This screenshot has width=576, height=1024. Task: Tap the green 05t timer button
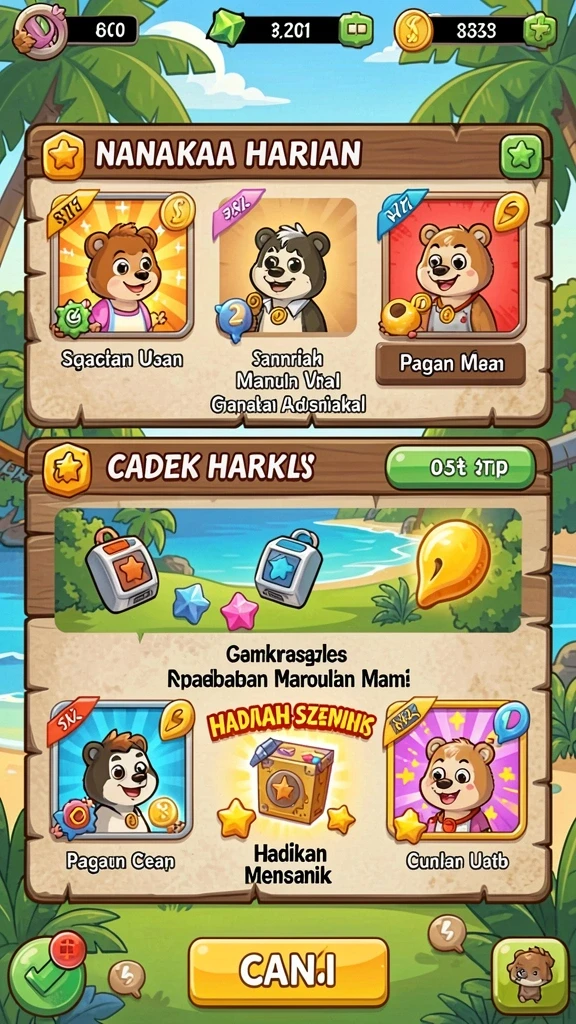click(x=460, y=468)
